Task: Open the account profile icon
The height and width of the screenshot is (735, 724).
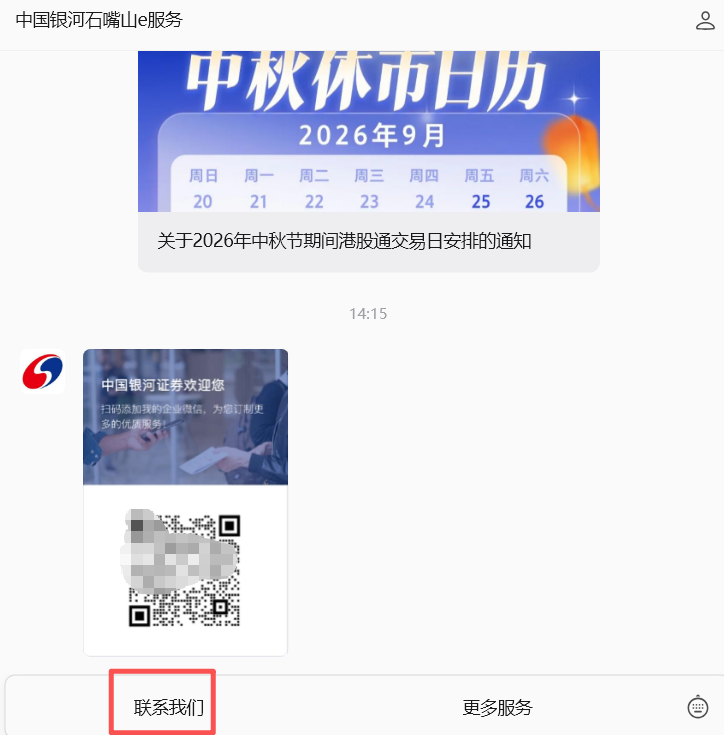Action: (x=705, y=21)
